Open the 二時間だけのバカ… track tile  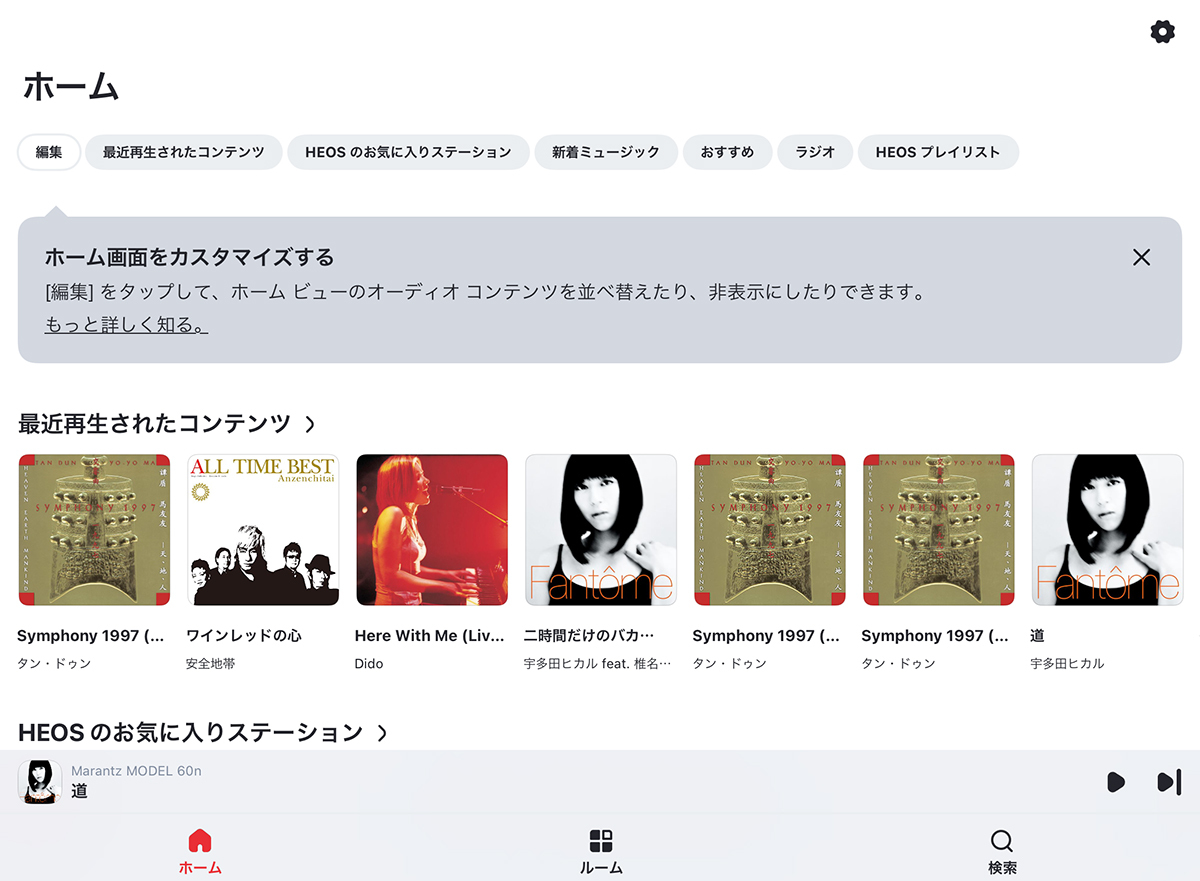[x=601, y=530]
